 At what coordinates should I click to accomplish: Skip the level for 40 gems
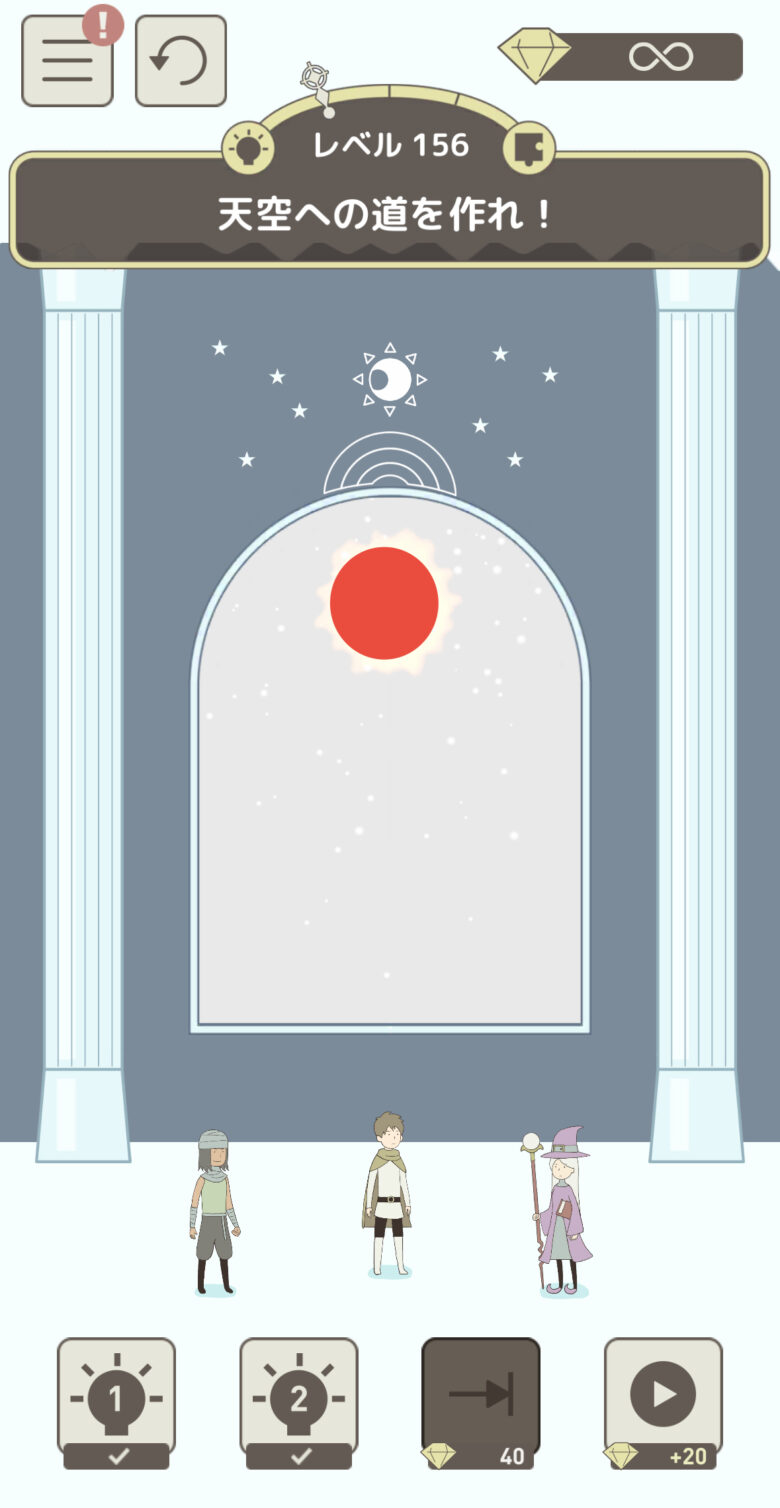point(480,1400)
